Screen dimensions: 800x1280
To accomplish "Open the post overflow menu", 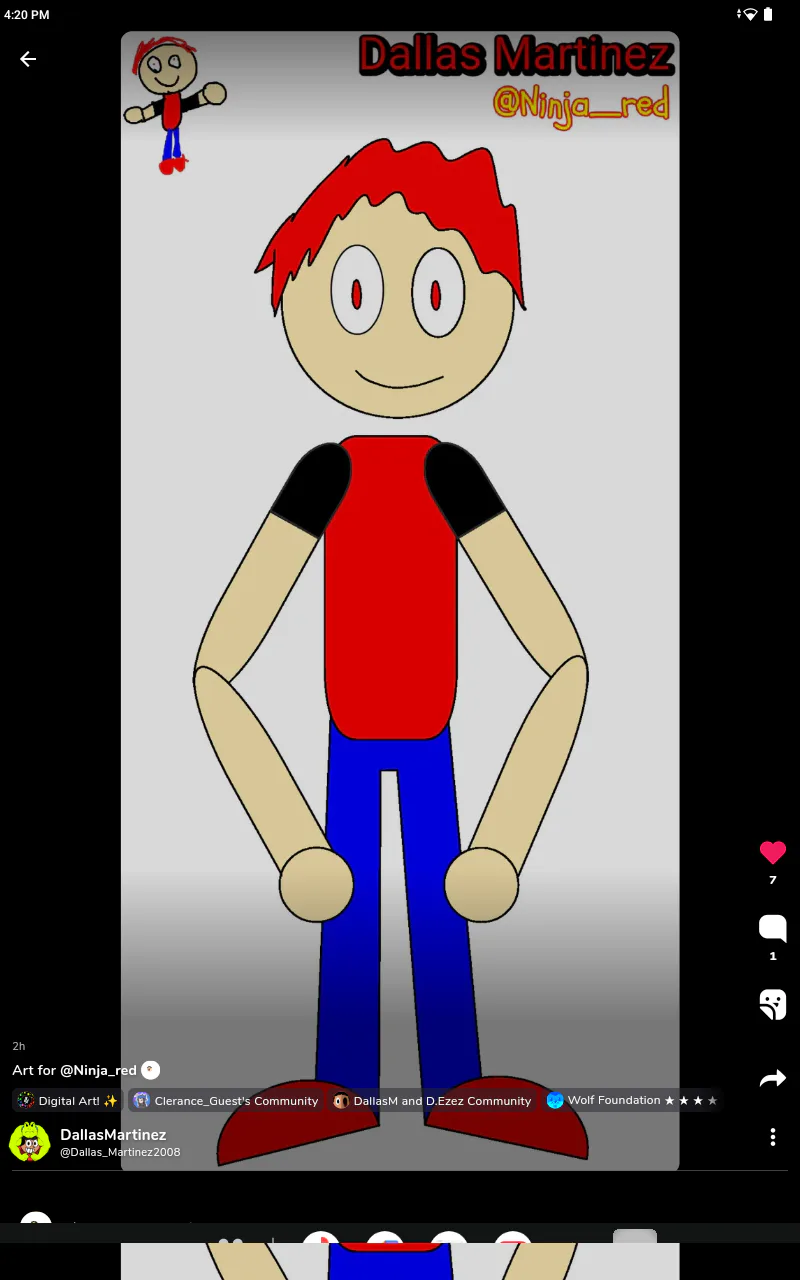I will coord(772,1137).
